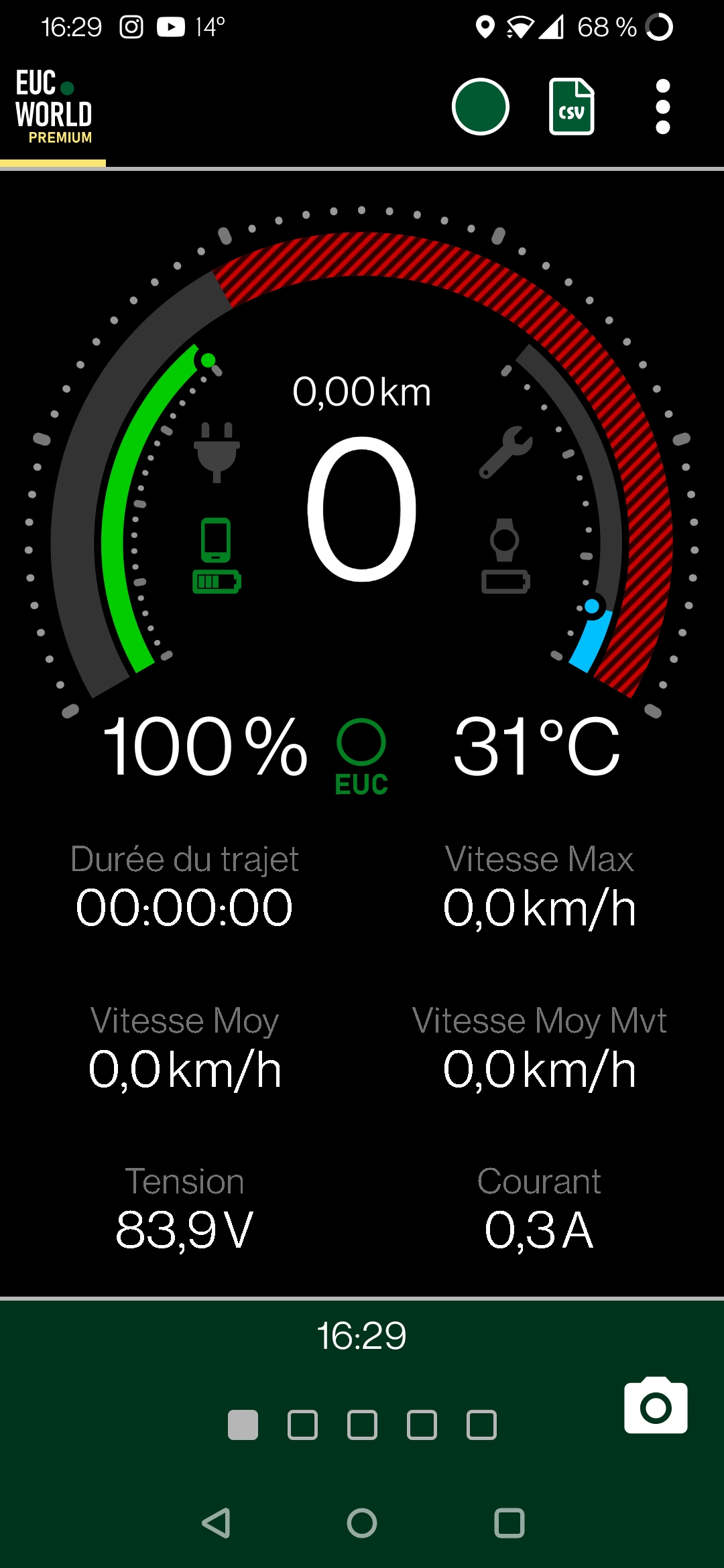Screen dimensions: 724x1568
Task: Tap the green record circle button
Action: [480, 107]
